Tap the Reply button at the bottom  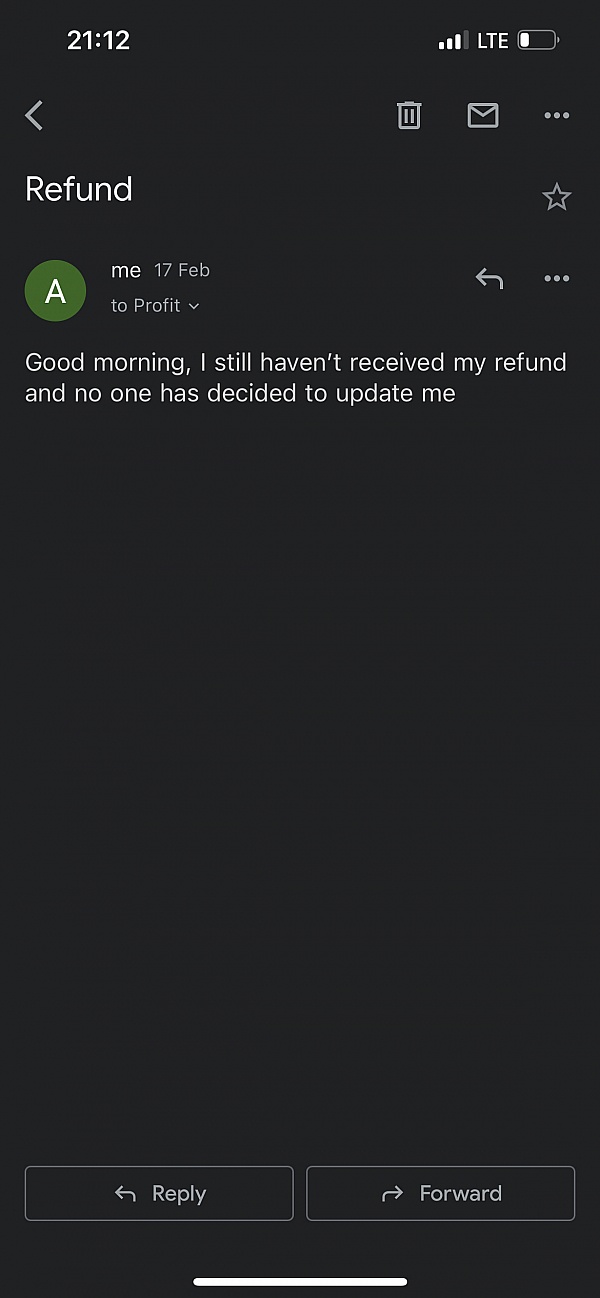(x=159, y=1193)
